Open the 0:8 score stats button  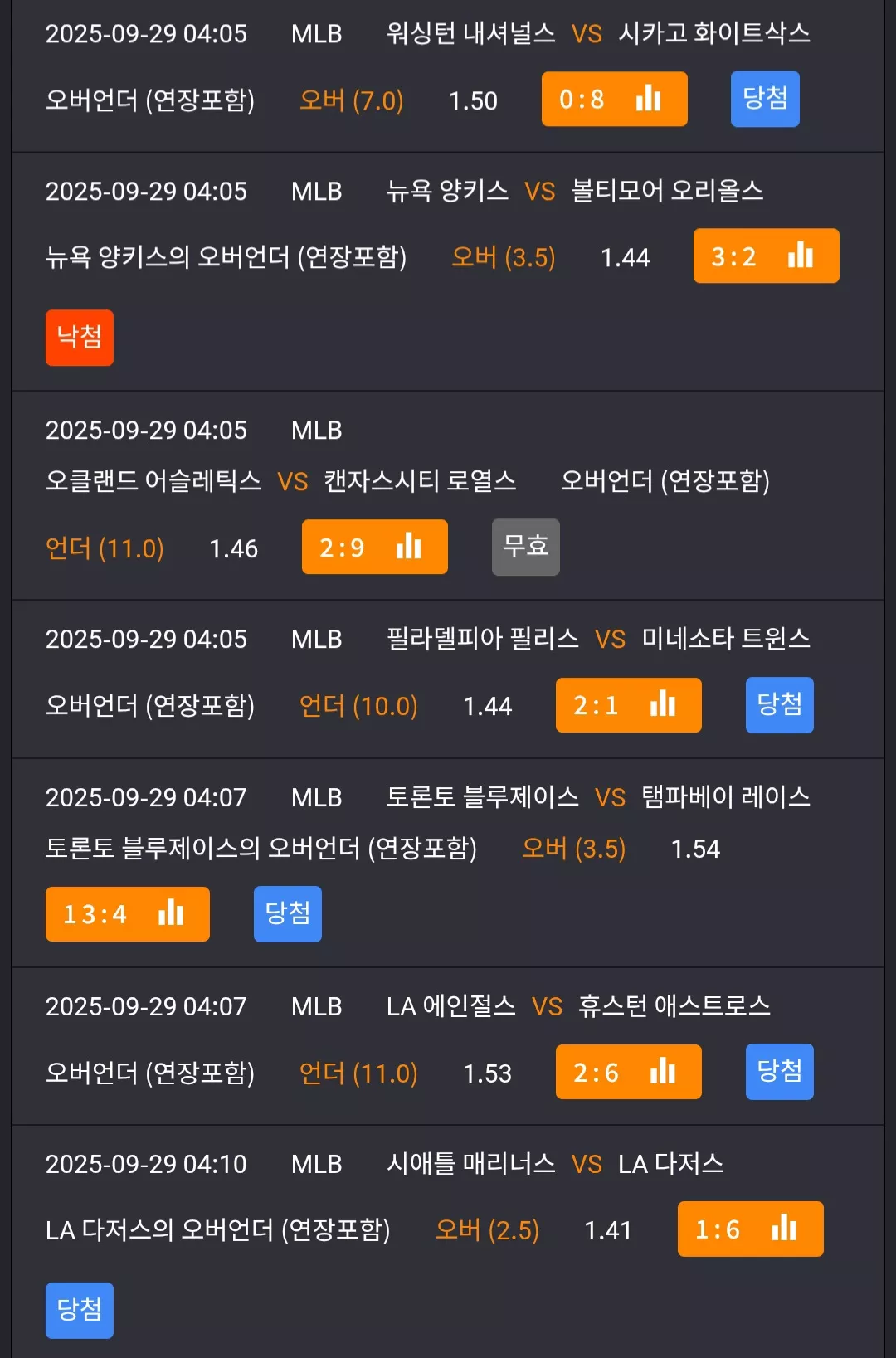pos(614,99)
